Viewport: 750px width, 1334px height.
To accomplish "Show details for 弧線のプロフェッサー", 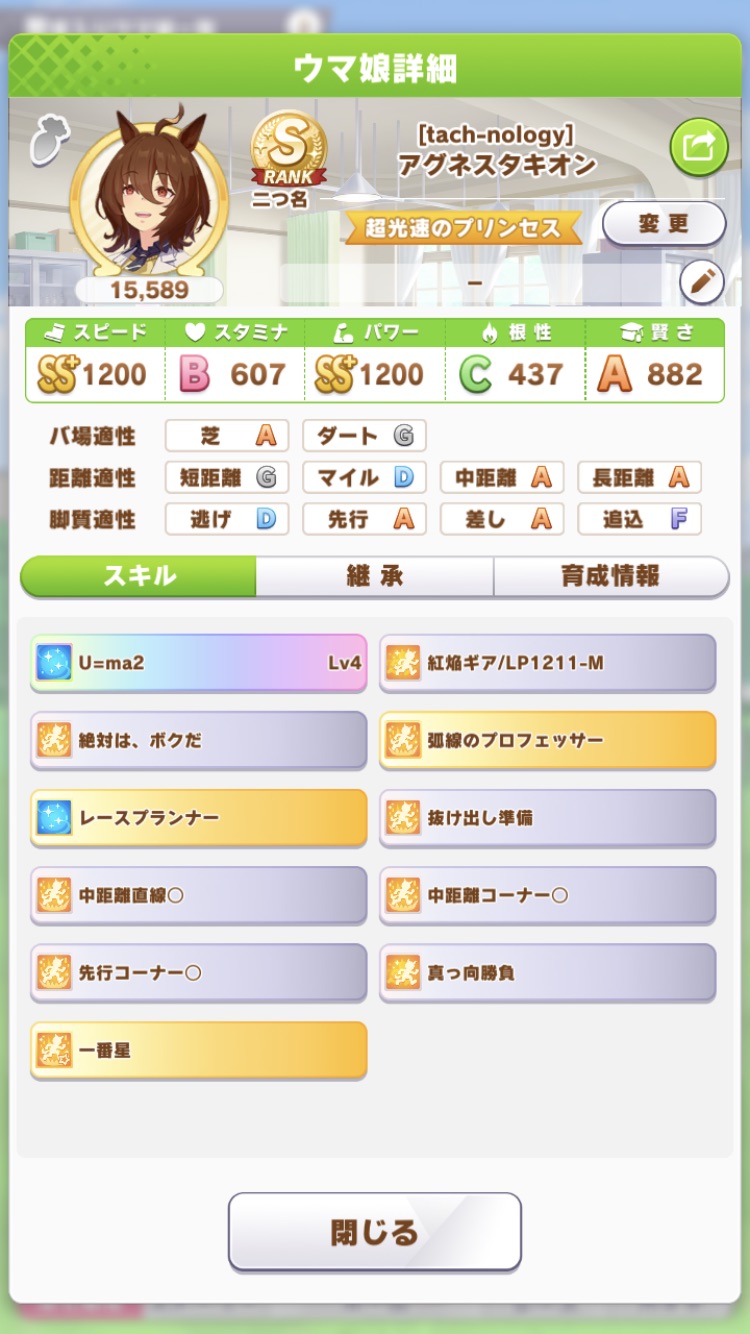I will click(547, 740).
